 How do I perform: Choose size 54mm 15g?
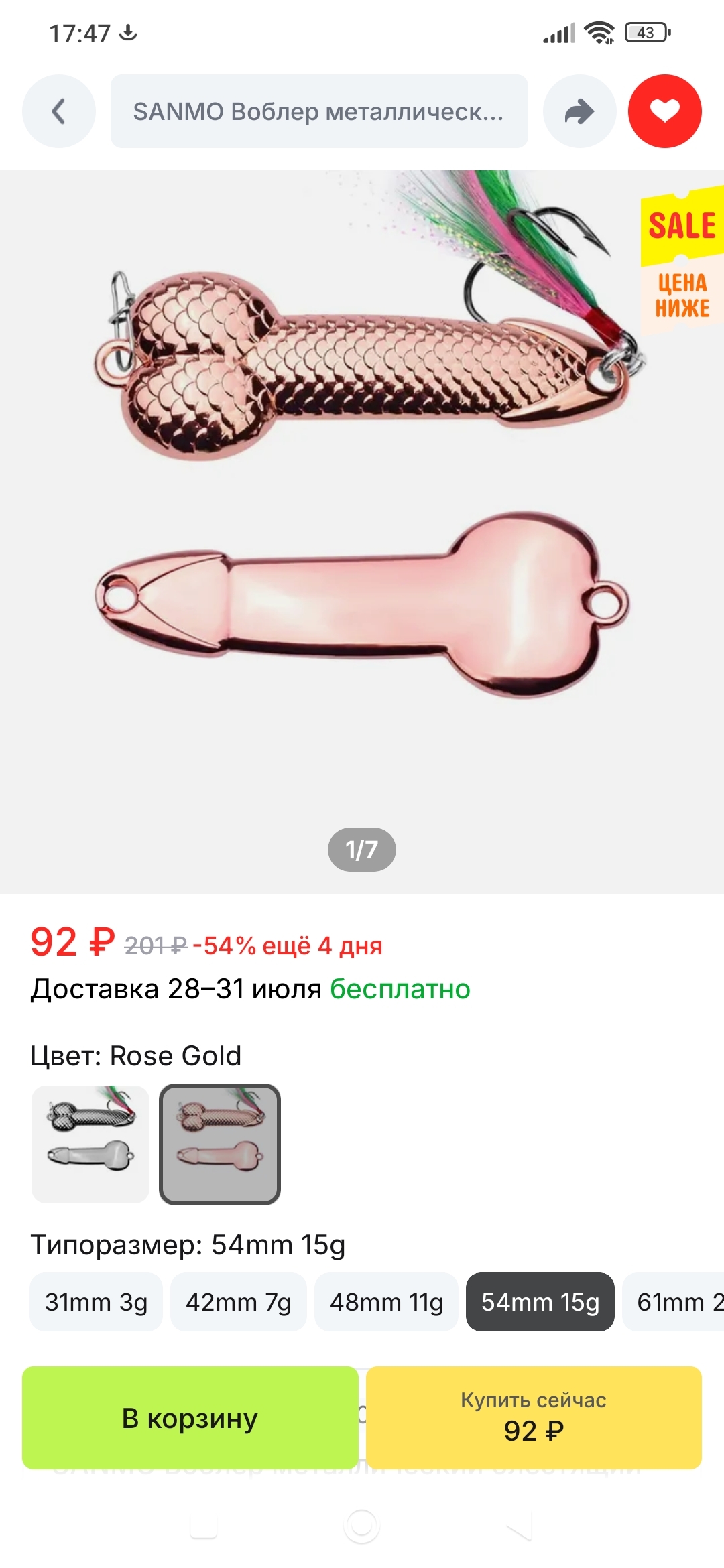coord(540,1302)
